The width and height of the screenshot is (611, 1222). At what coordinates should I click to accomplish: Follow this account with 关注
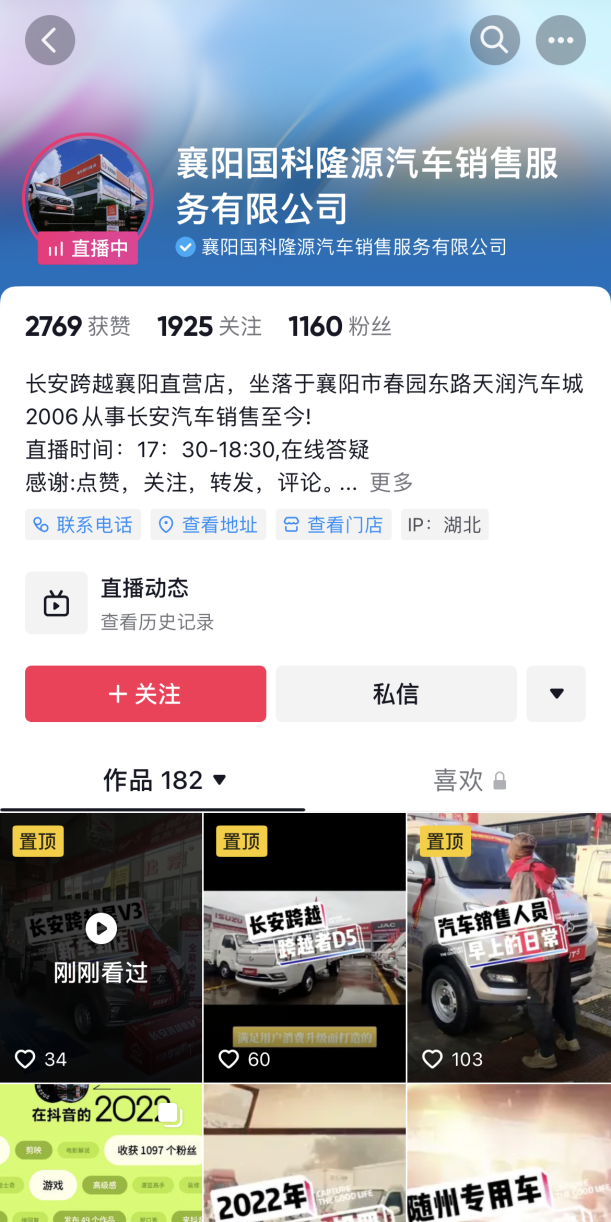click(145, 694)
